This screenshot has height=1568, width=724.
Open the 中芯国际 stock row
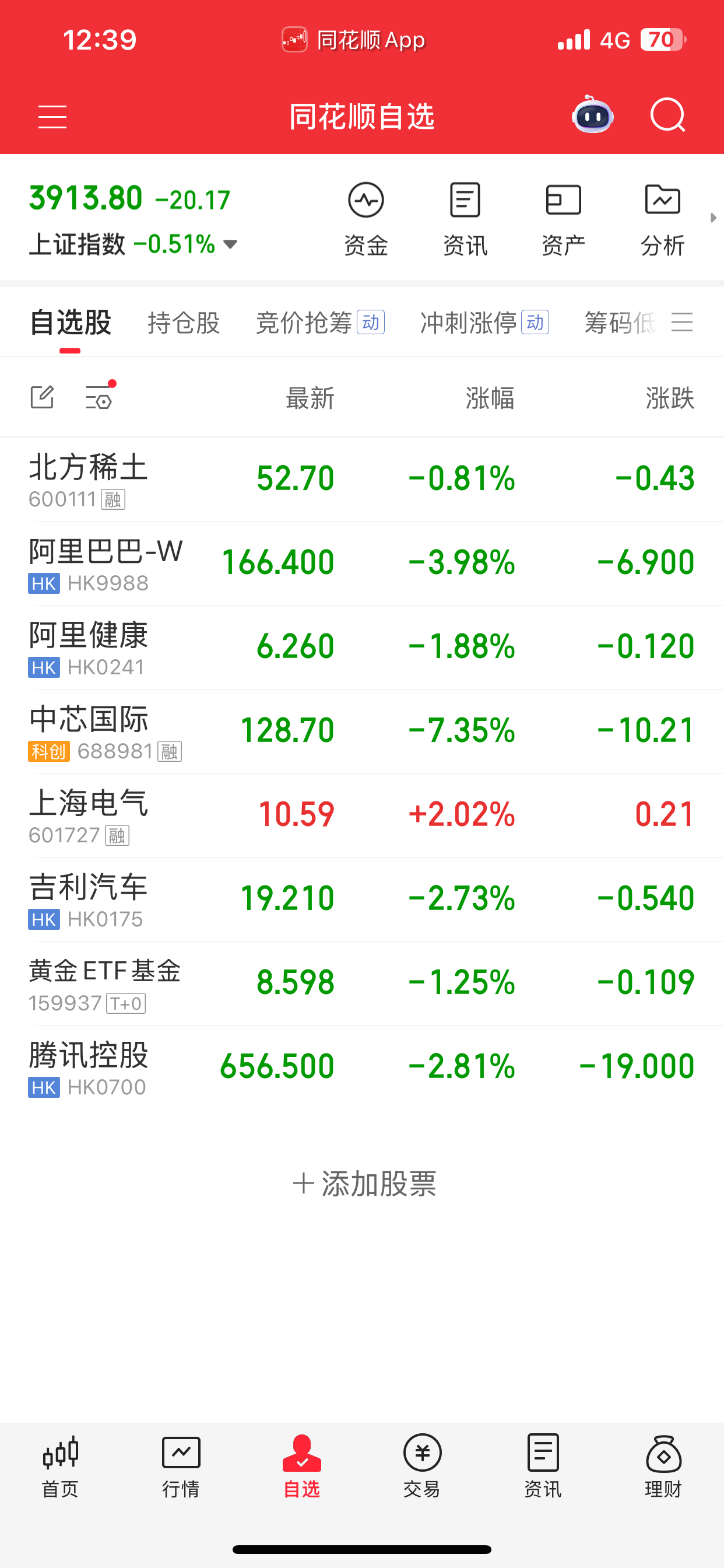[362, 731]
